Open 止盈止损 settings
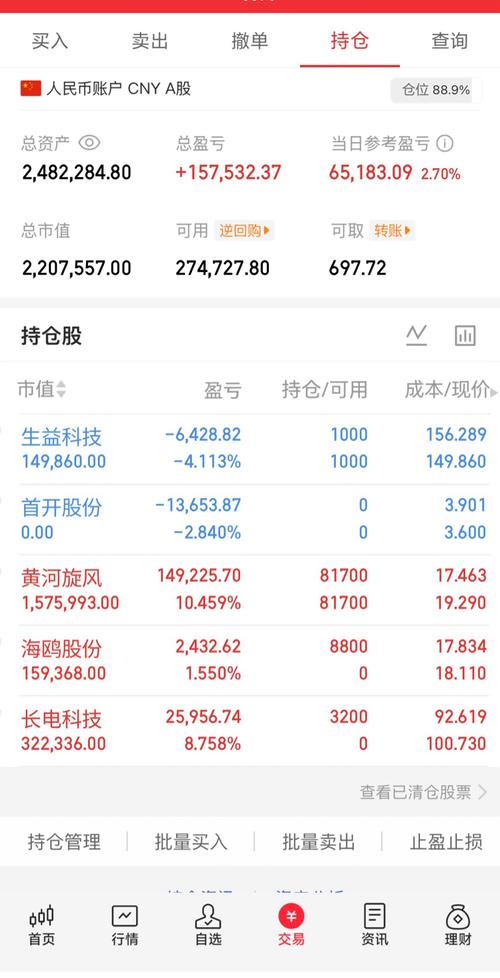500x978 pixels. click(446, 842)
